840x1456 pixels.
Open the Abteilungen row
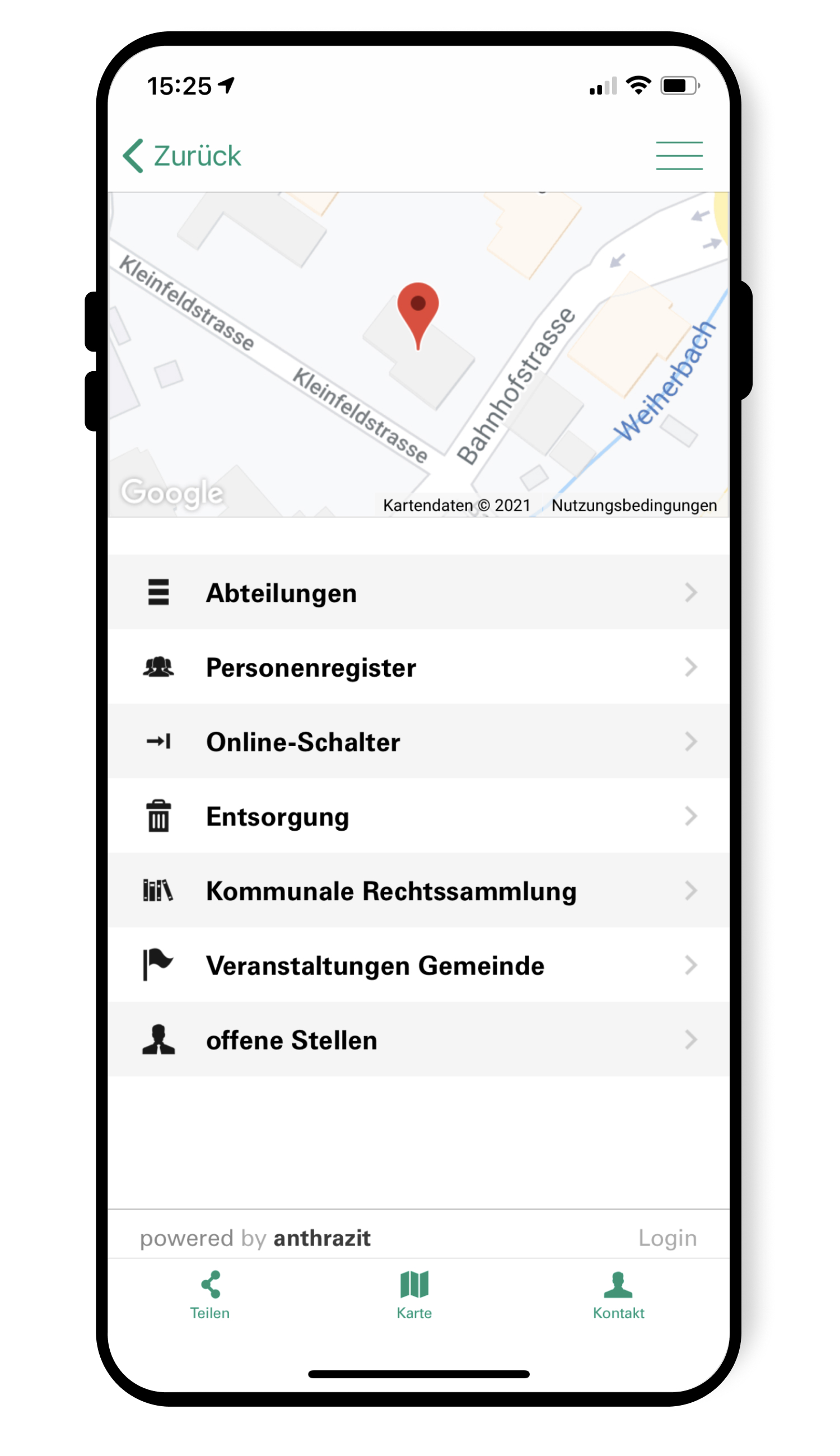(418, 592)
